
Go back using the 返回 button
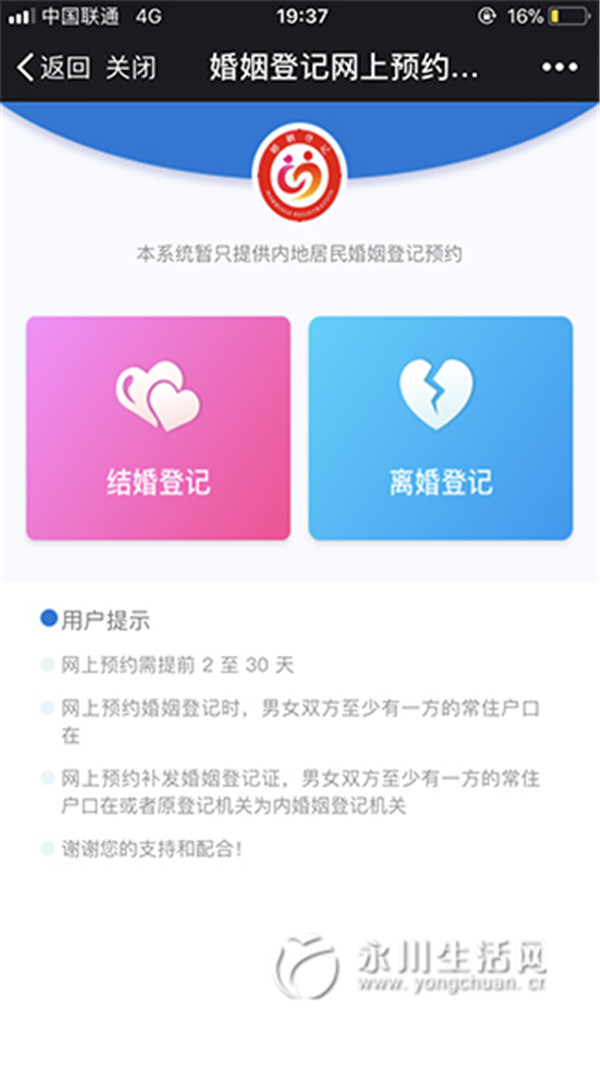[x=54, y=68]
